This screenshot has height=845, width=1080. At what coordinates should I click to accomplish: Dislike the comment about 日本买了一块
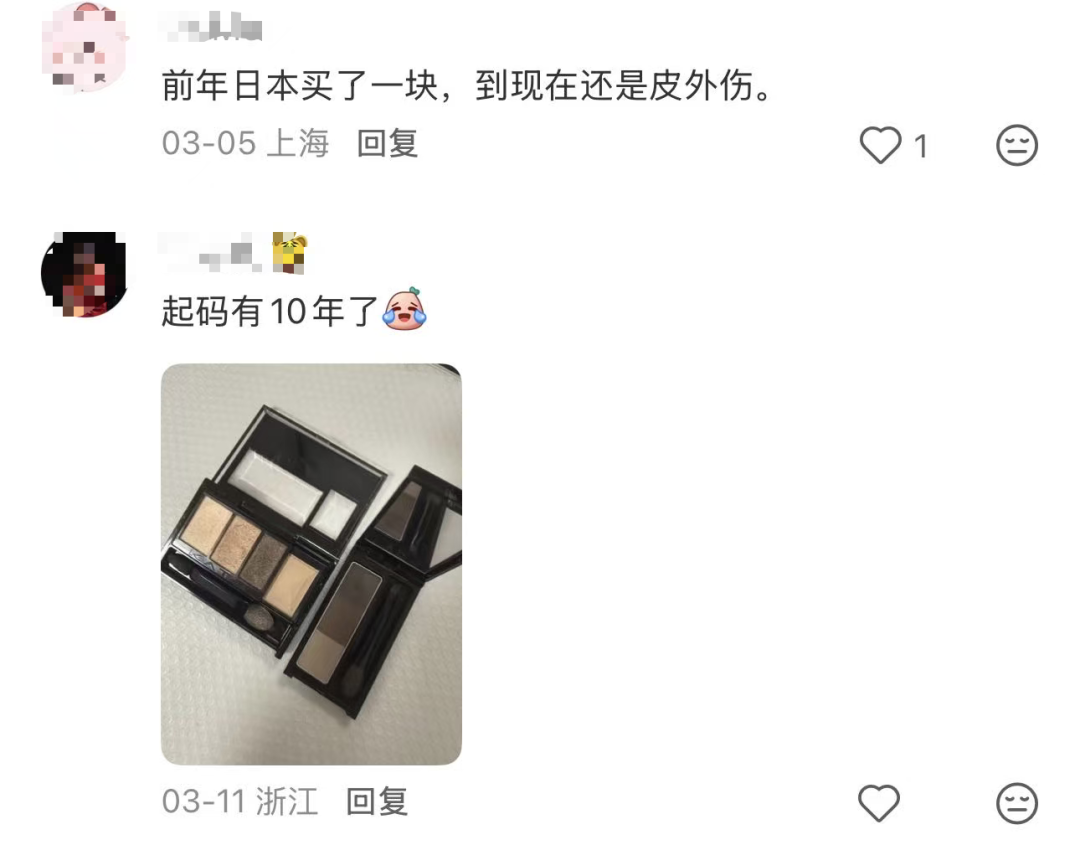click(1017, 146)
